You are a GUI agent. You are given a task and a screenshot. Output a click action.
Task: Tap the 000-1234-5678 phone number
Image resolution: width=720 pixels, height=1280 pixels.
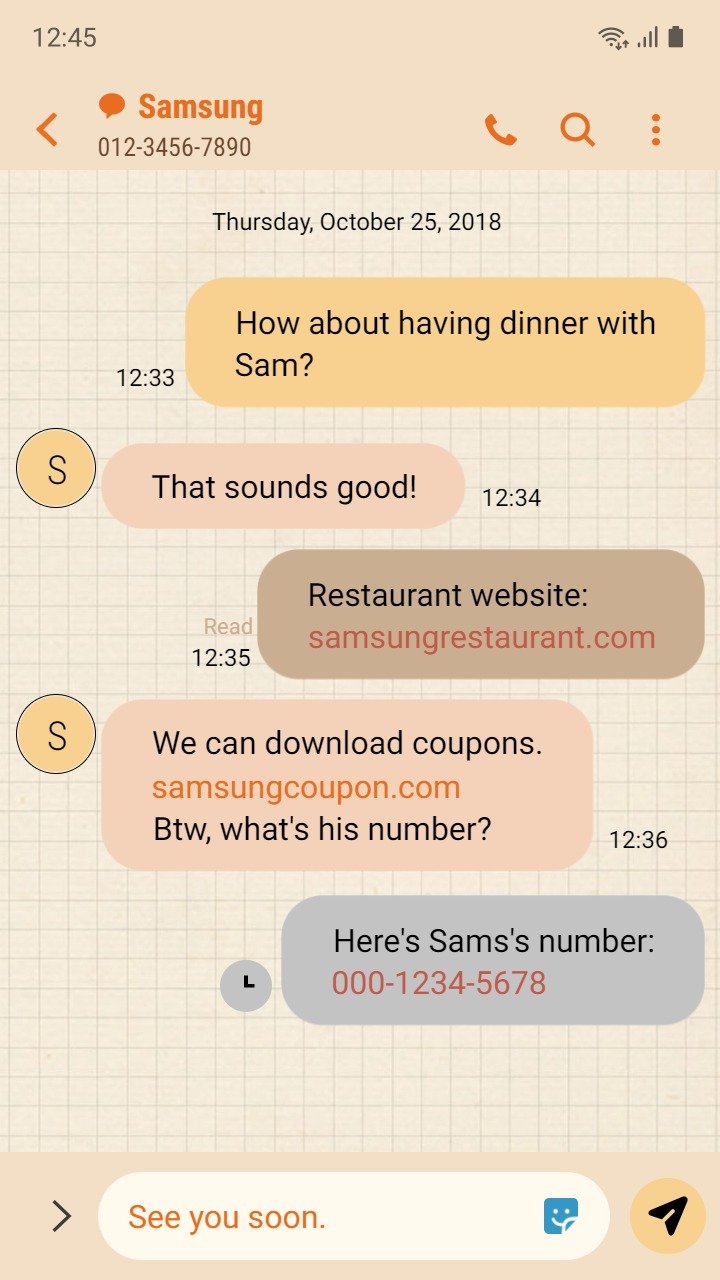pyautogui.click(x=439, y=983)
